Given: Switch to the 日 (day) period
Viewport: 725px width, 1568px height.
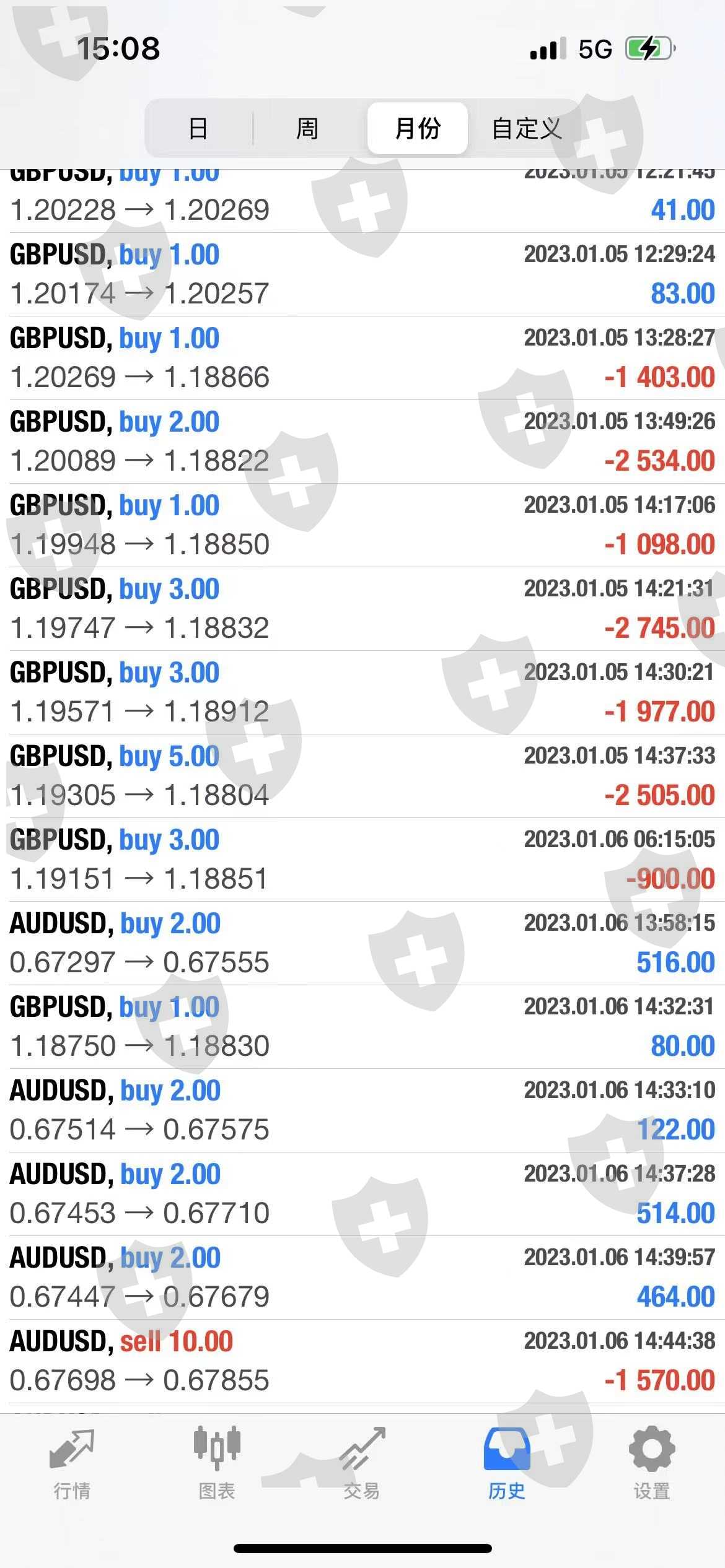Looking at the screenshot, I should tap(198, 128).
